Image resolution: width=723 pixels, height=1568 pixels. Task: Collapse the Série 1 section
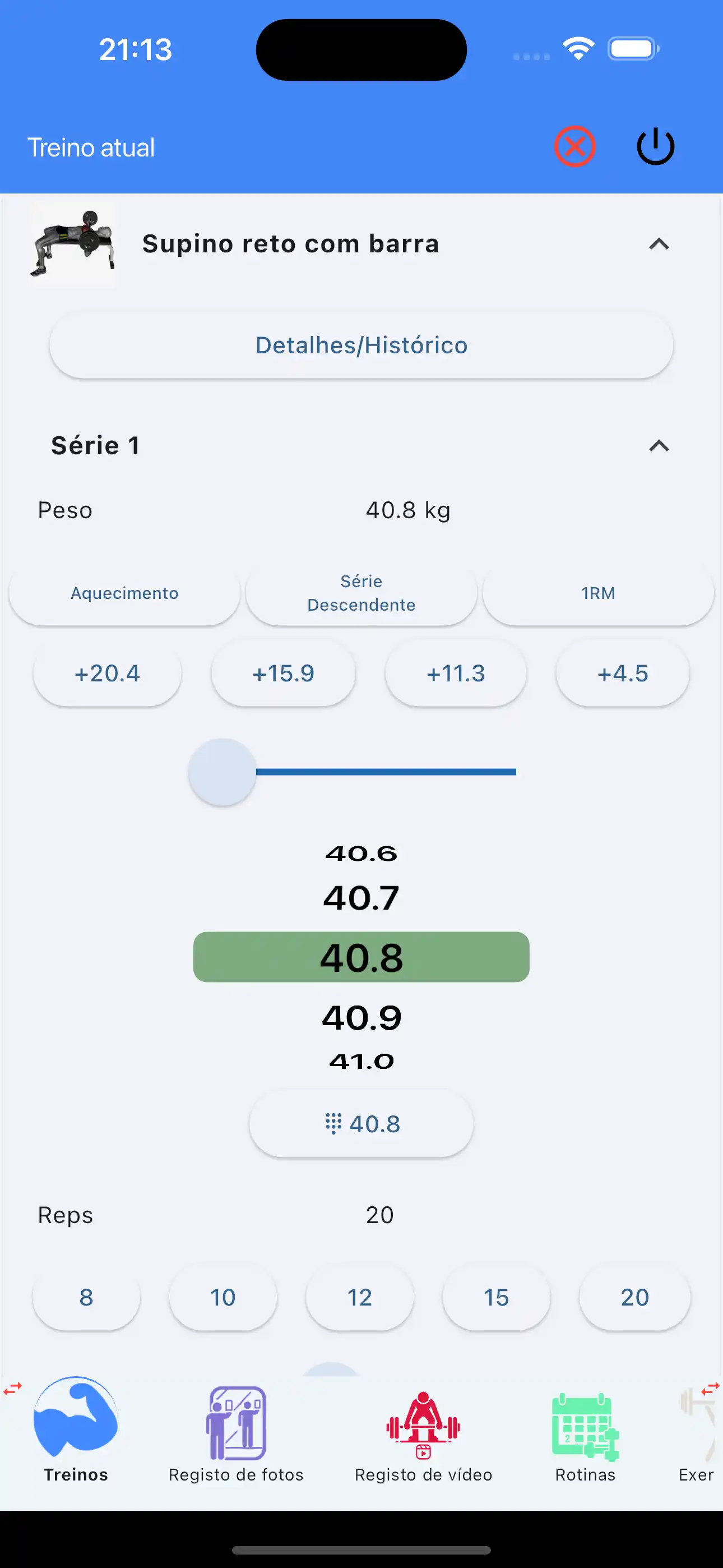pyautogui.click(x=659, y=446)
